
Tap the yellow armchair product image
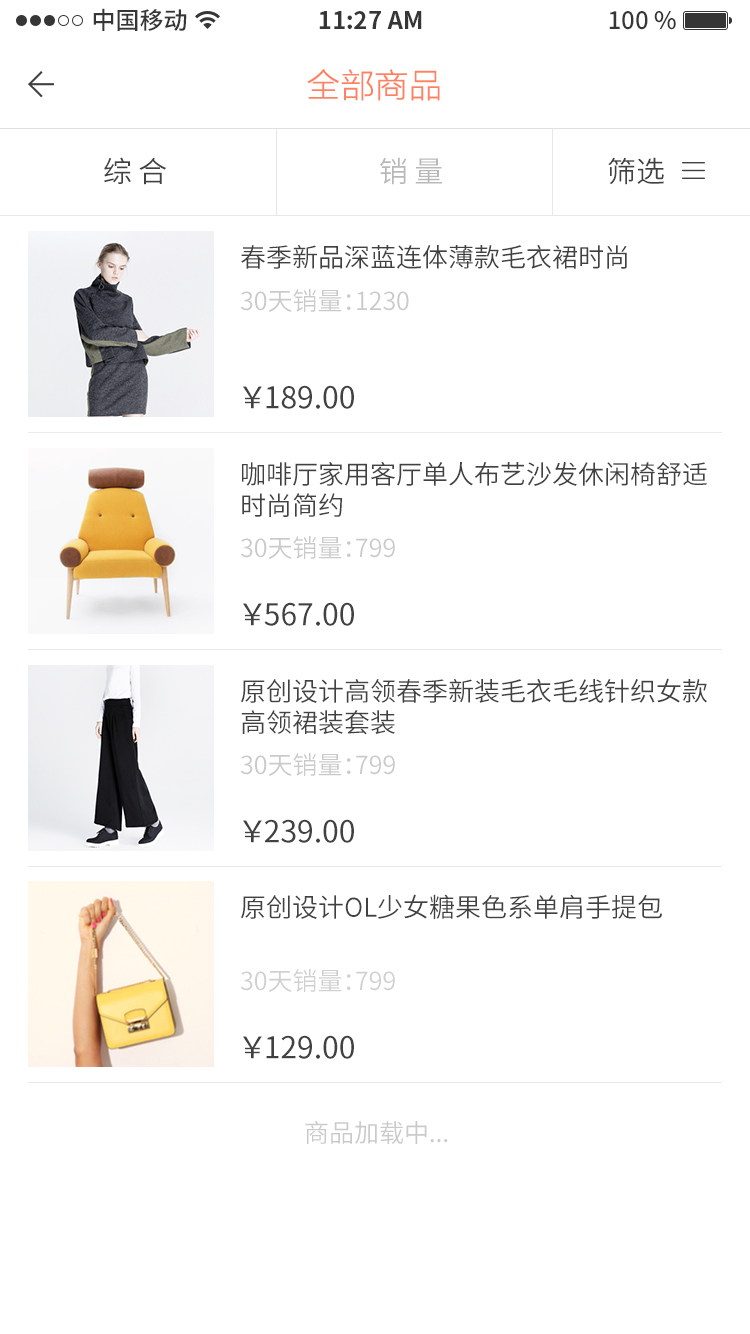pos(120,541)
